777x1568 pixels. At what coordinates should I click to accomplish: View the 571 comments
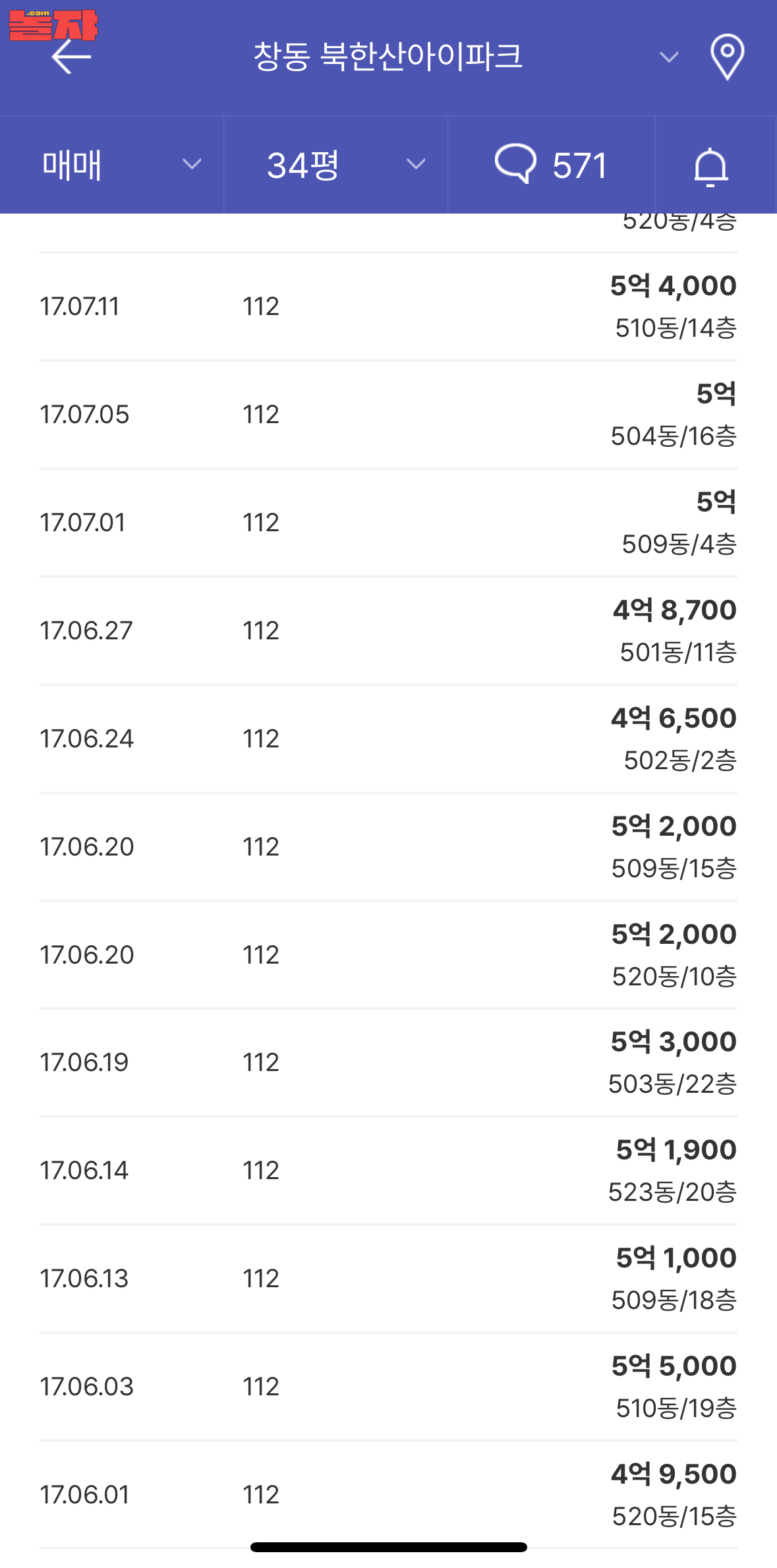pyautogui.click(x=552, y=165)
